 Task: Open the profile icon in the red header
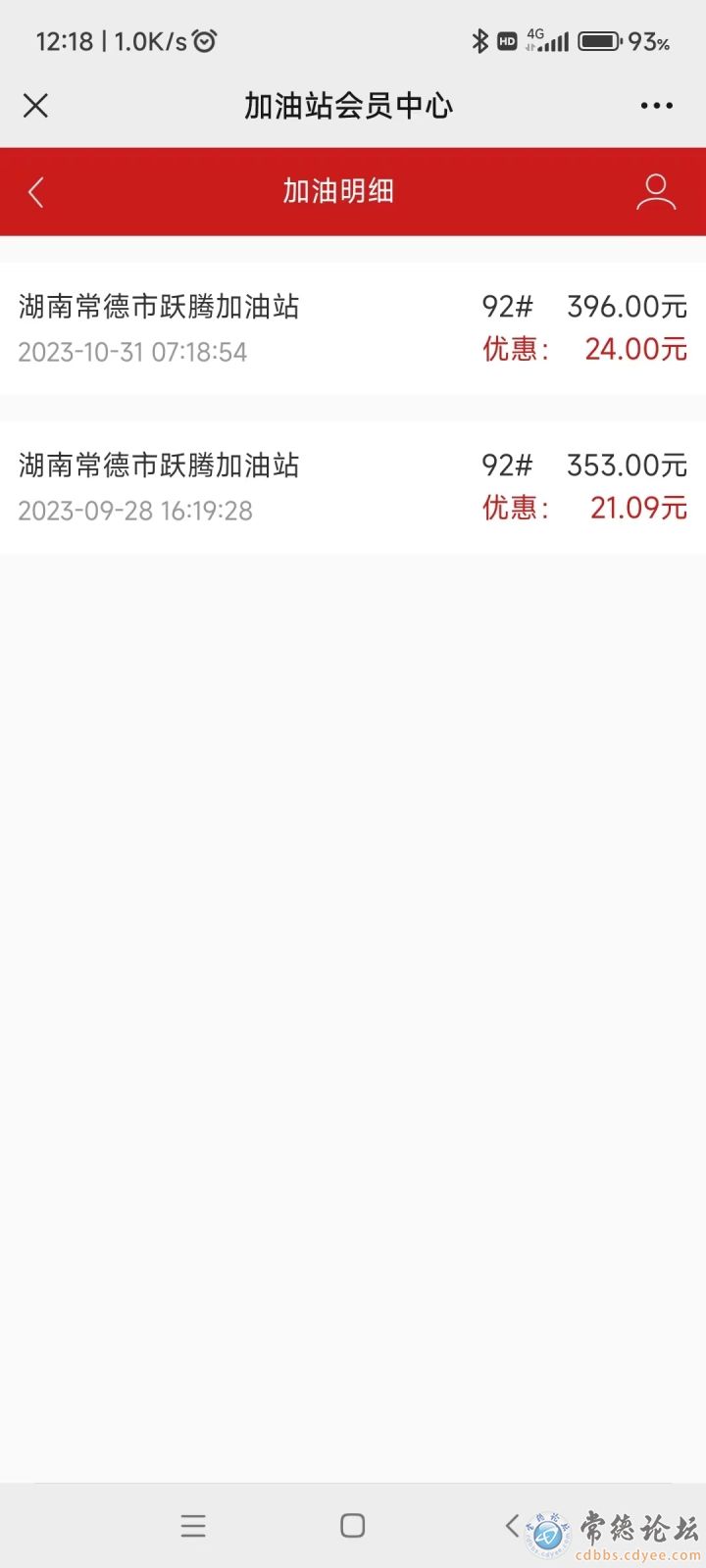pos(656,192)
